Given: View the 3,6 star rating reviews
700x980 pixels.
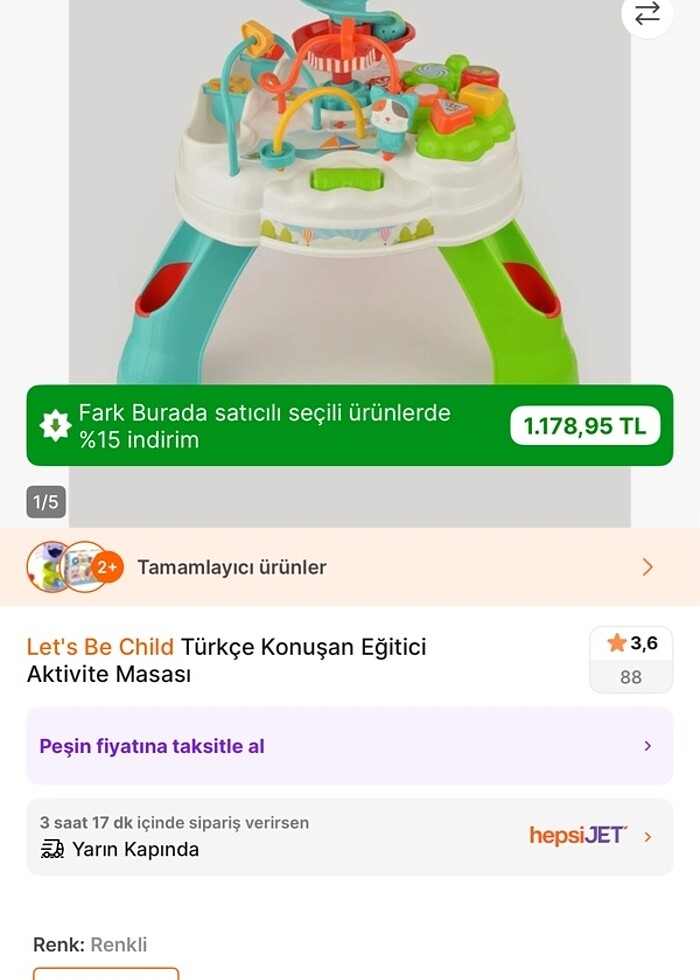Looking at the screenshot, I should pos(631,659).
